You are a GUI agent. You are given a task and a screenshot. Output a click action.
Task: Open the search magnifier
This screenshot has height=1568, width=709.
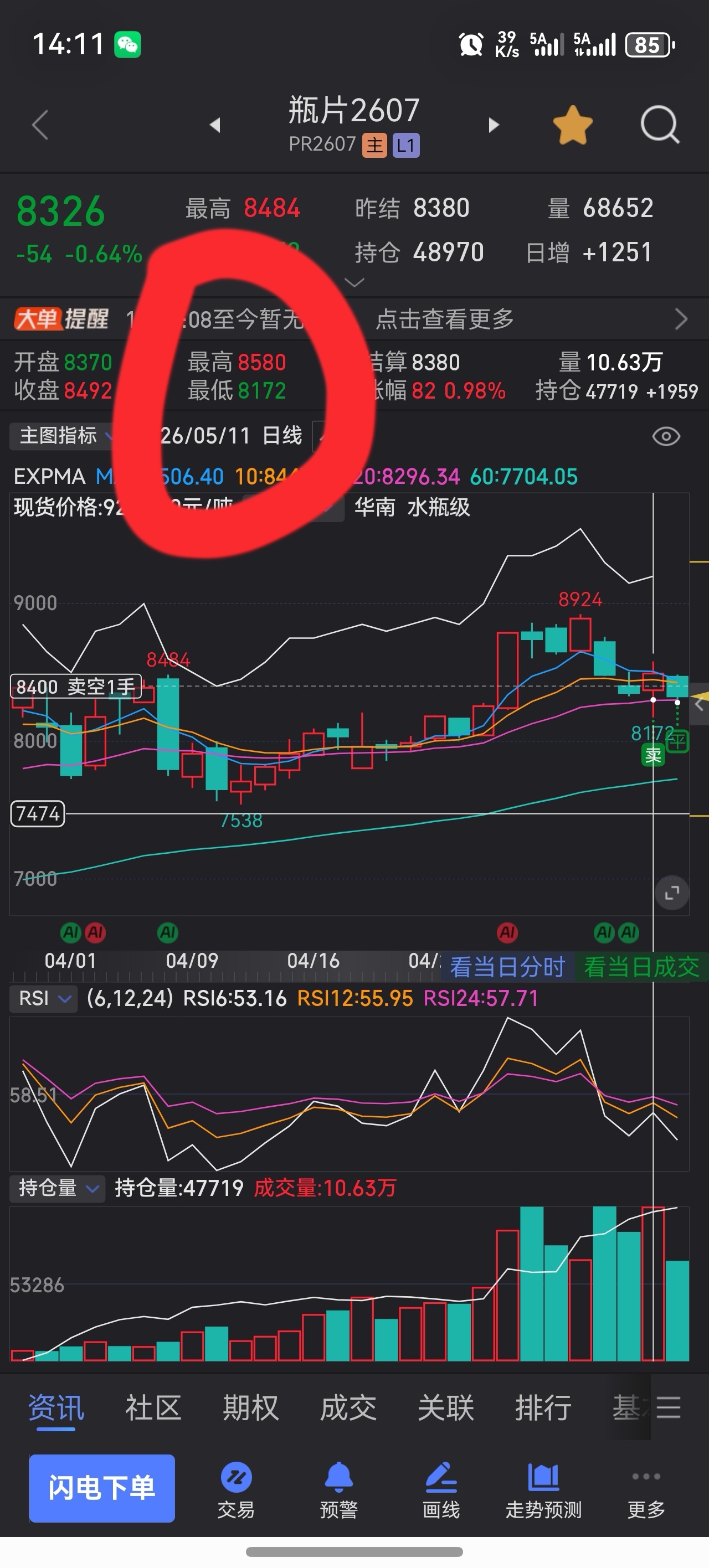click(660, 125)
